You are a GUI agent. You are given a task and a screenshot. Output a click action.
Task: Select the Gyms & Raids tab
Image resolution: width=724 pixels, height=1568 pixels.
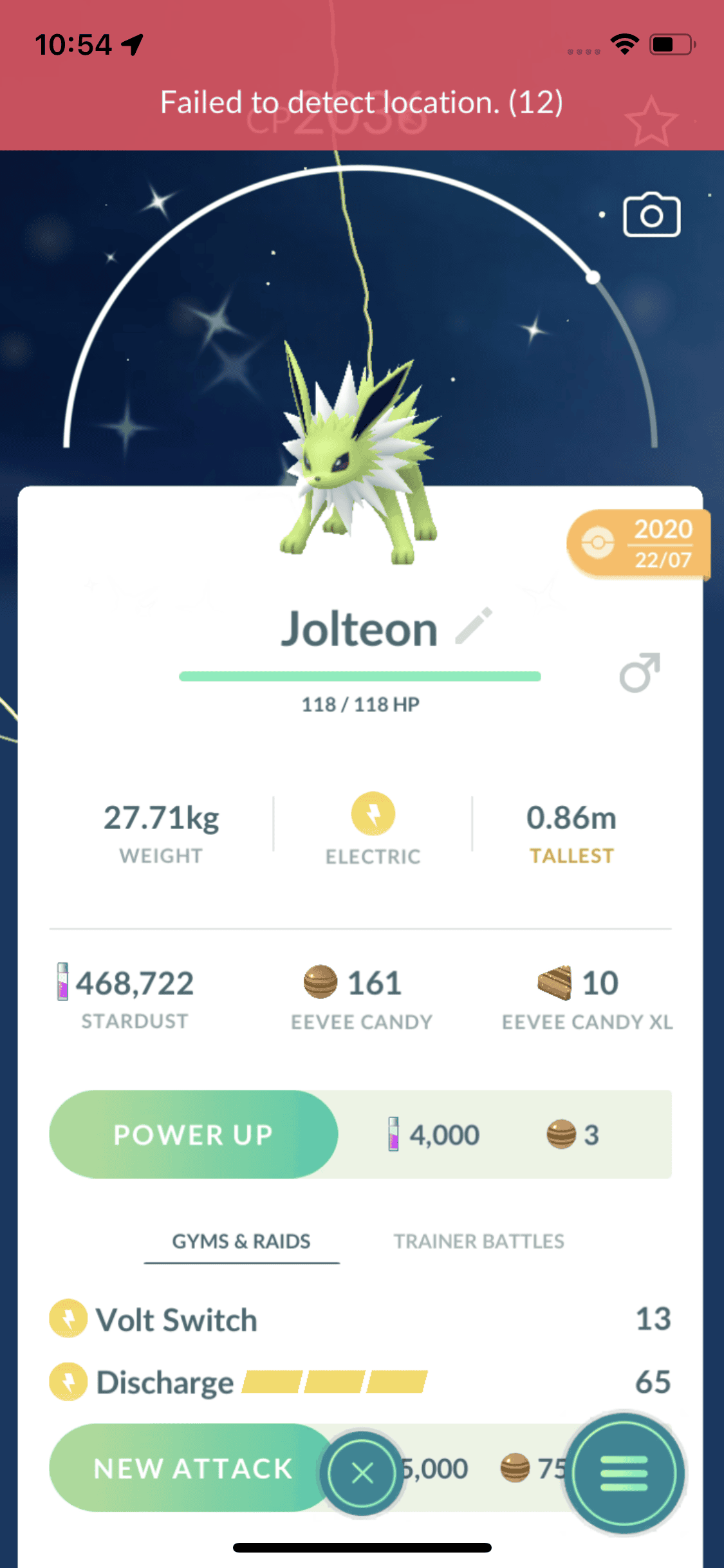(241, 1241)
